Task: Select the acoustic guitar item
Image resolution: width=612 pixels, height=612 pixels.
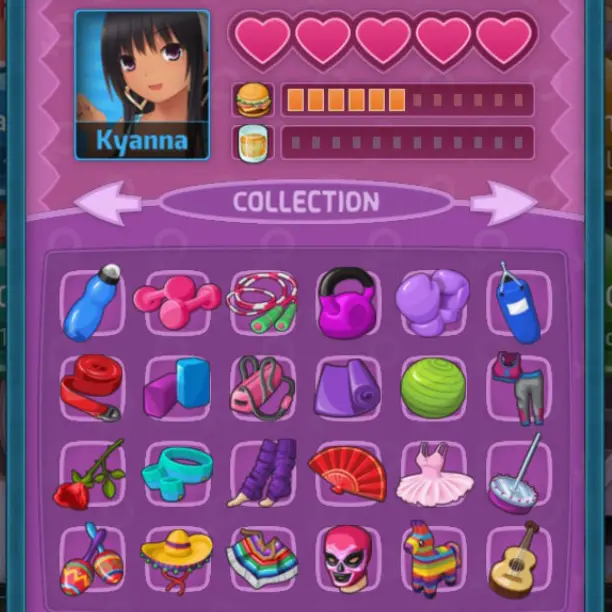Action: coord(517,559)
